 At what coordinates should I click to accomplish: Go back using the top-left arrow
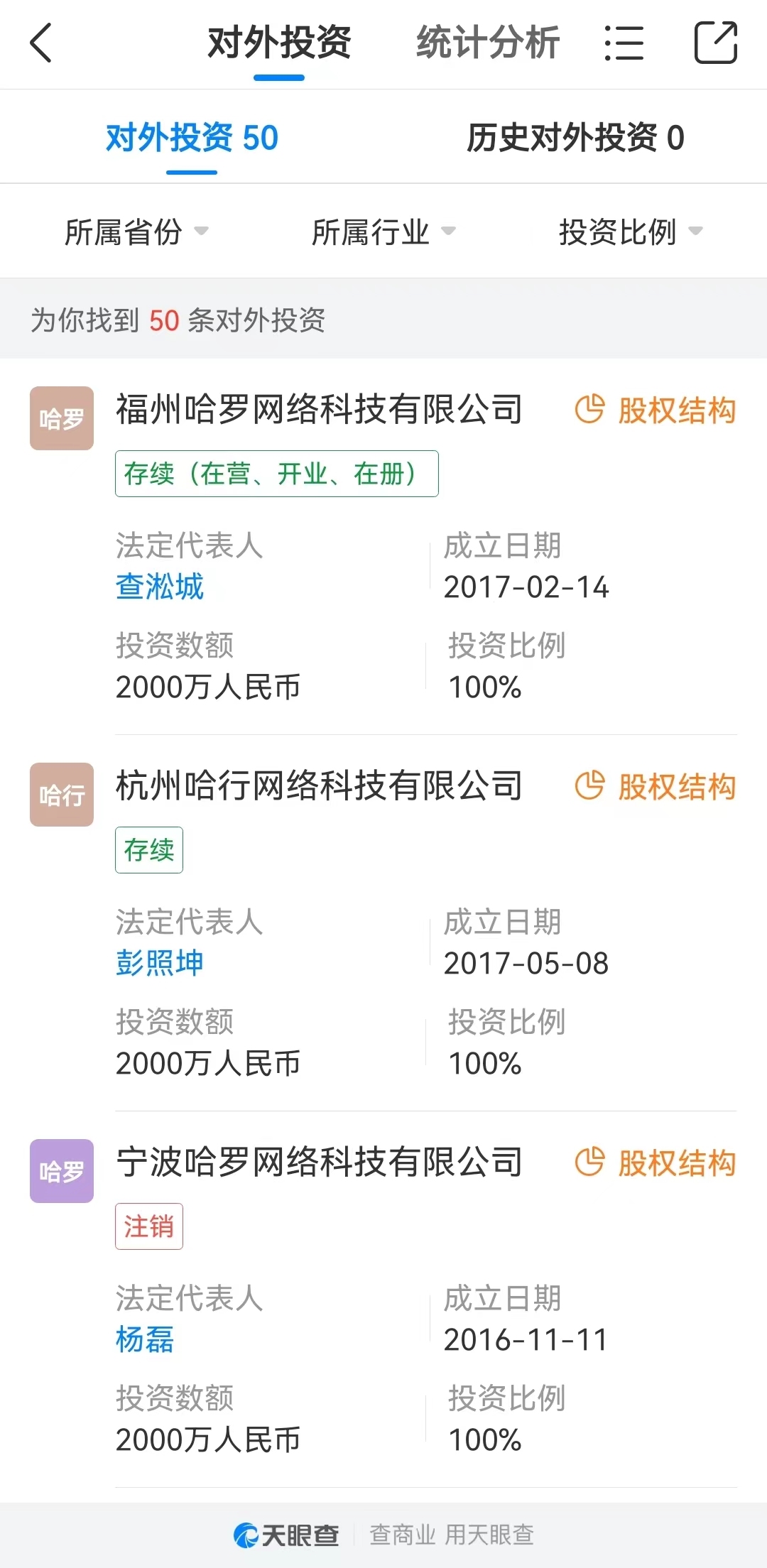click(x=41, y=43)
